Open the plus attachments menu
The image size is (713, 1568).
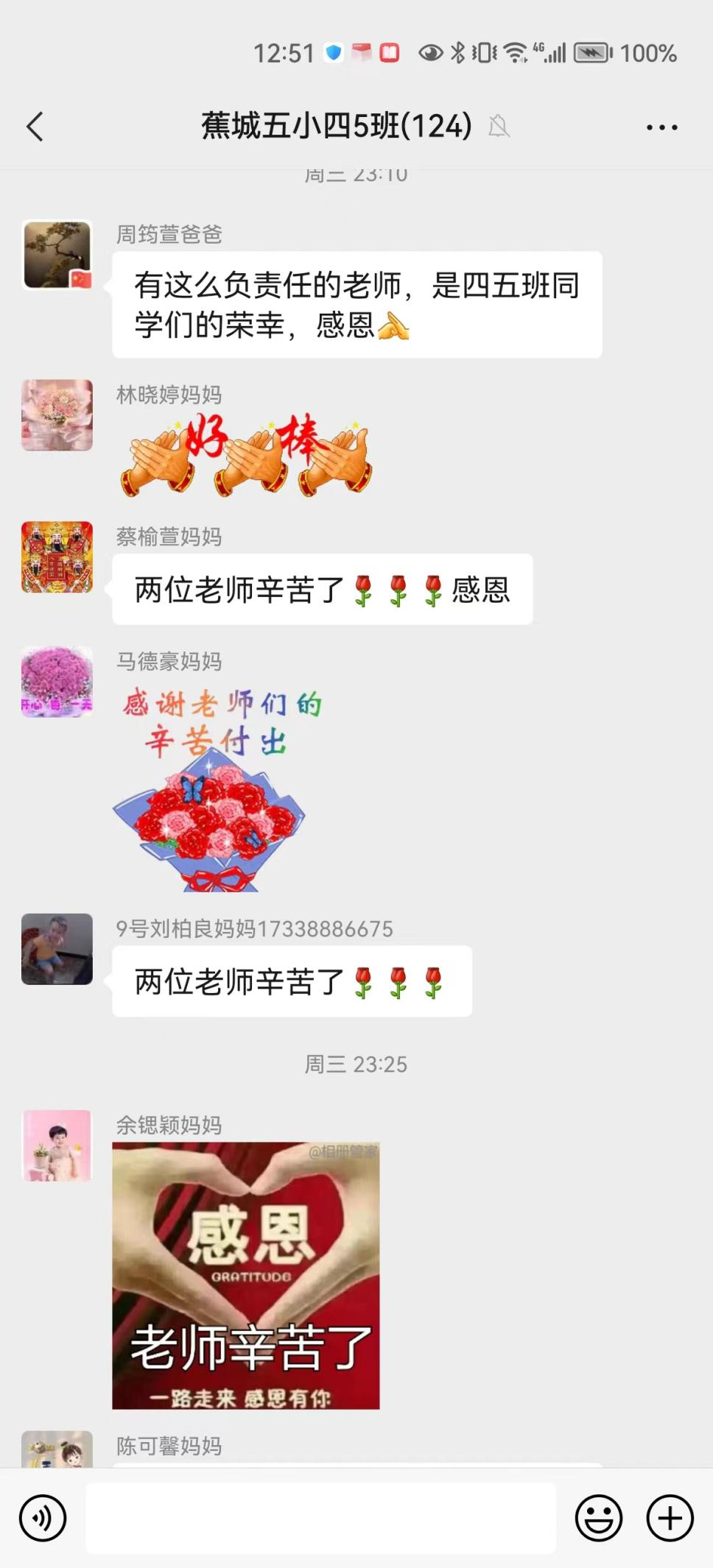pos(670,1518)
